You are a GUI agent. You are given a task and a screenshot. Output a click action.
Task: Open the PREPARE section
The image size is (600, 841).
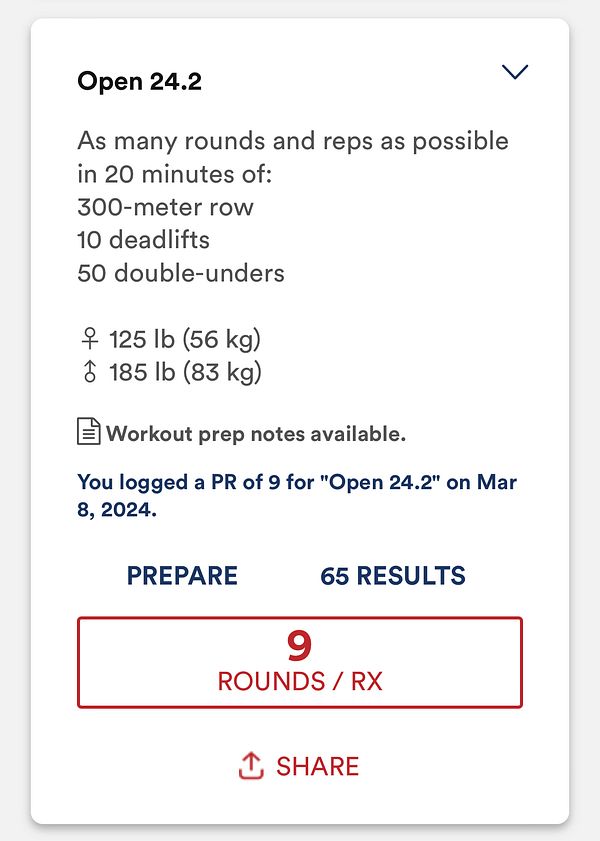coord(182,576)
